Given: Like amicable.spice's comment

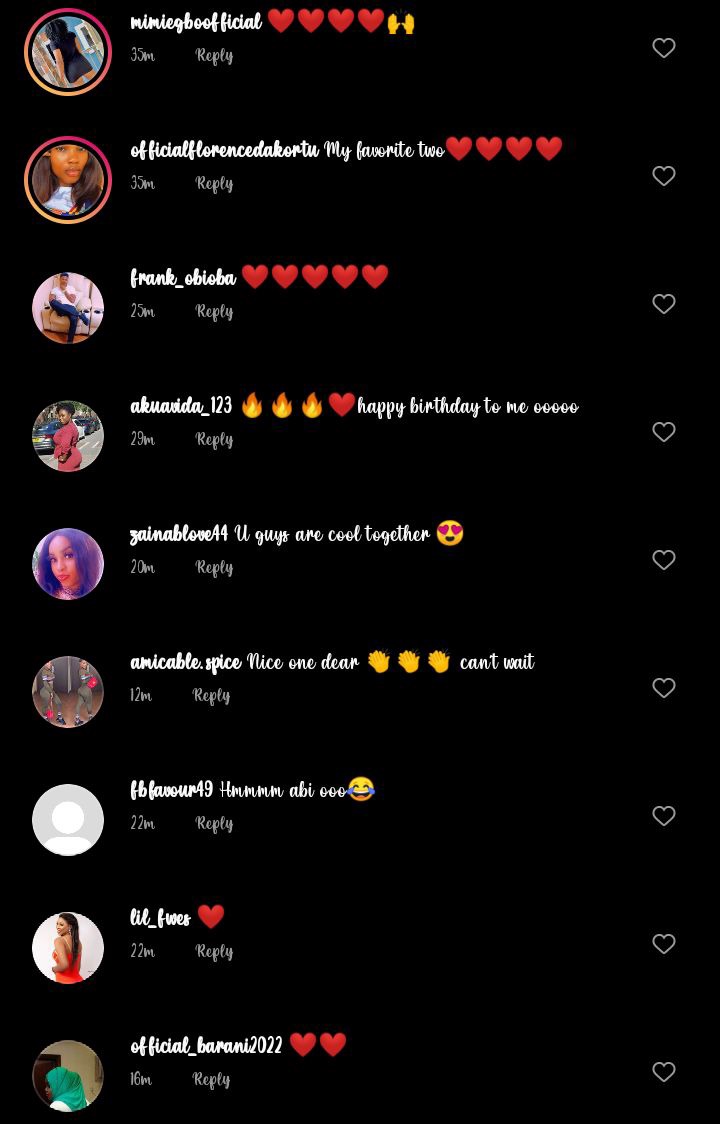Looking at the screenshot, I should (x=664, y=688).
